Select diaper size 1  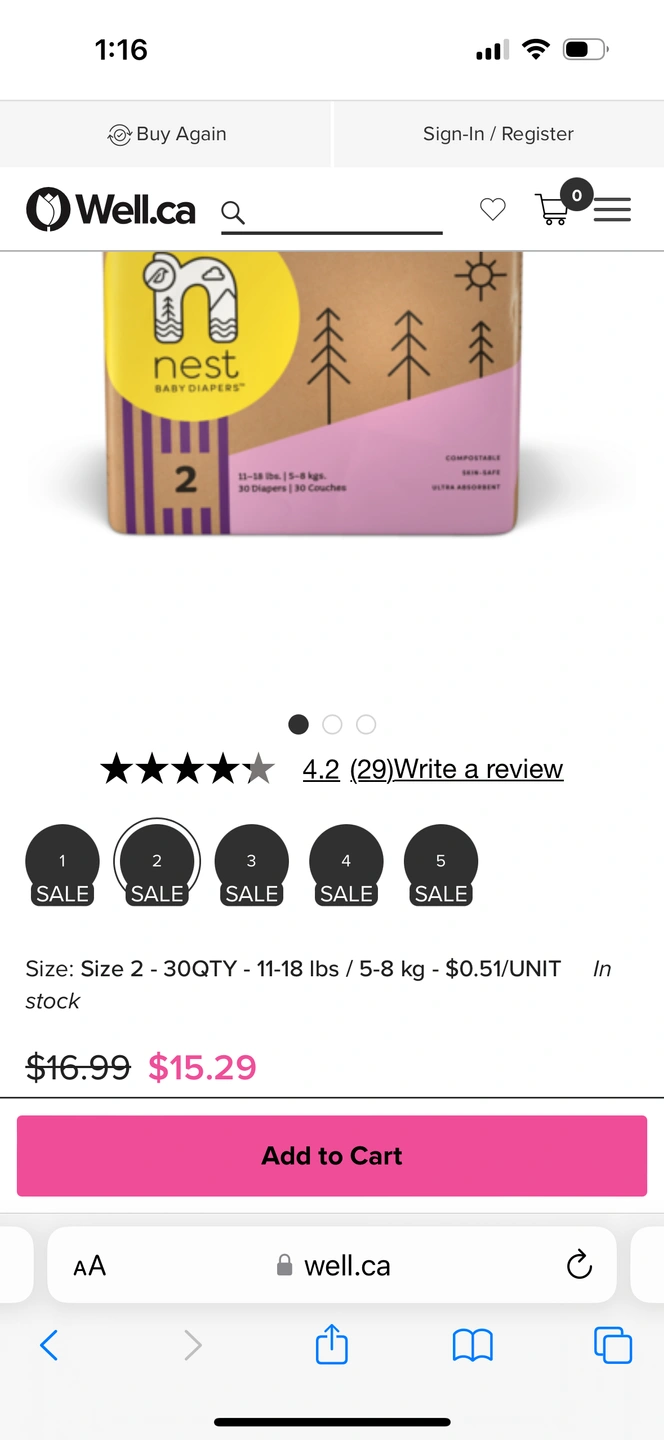pyautogui.click(x=62, y=862)
